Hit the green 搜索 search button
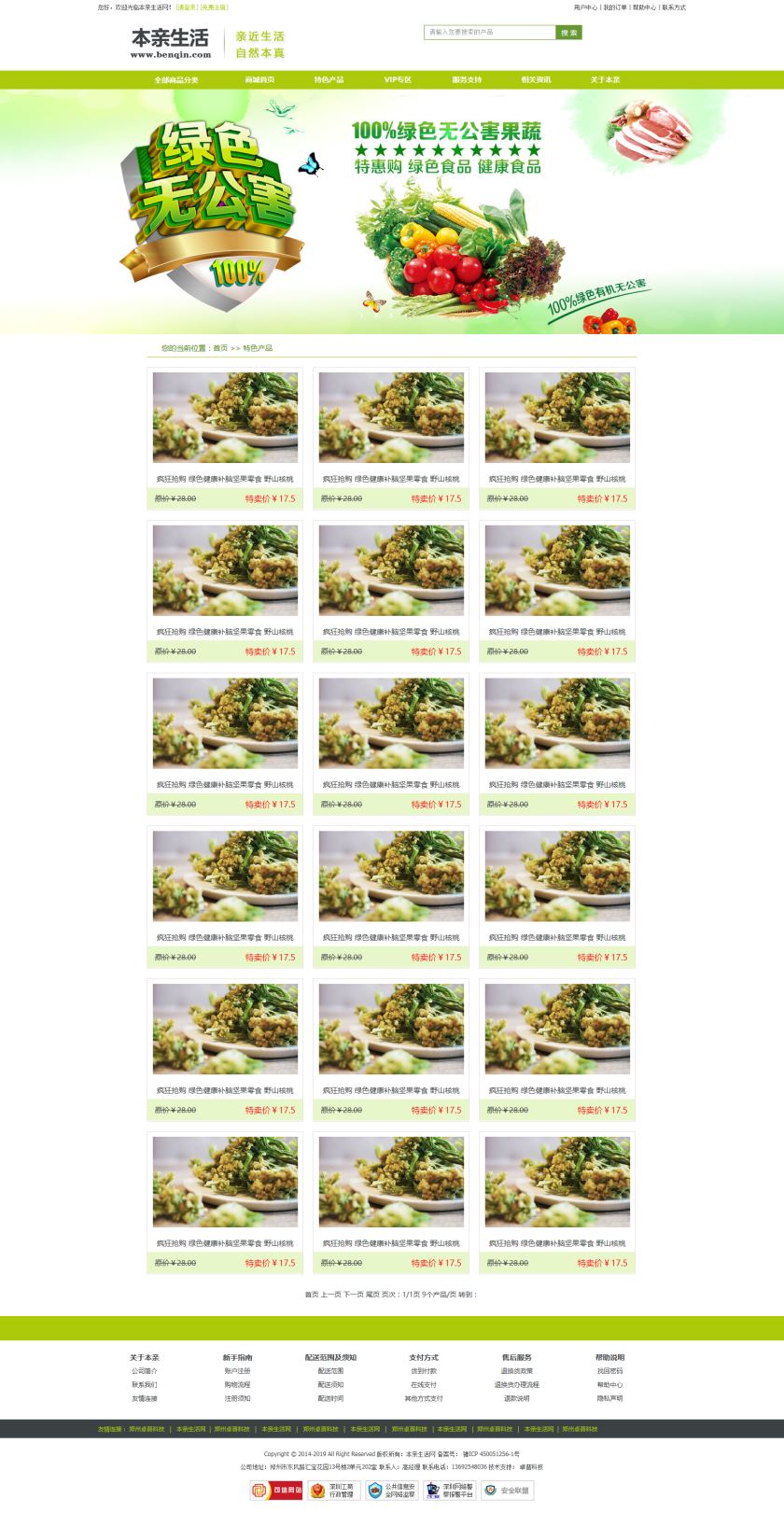 [568, 33]
